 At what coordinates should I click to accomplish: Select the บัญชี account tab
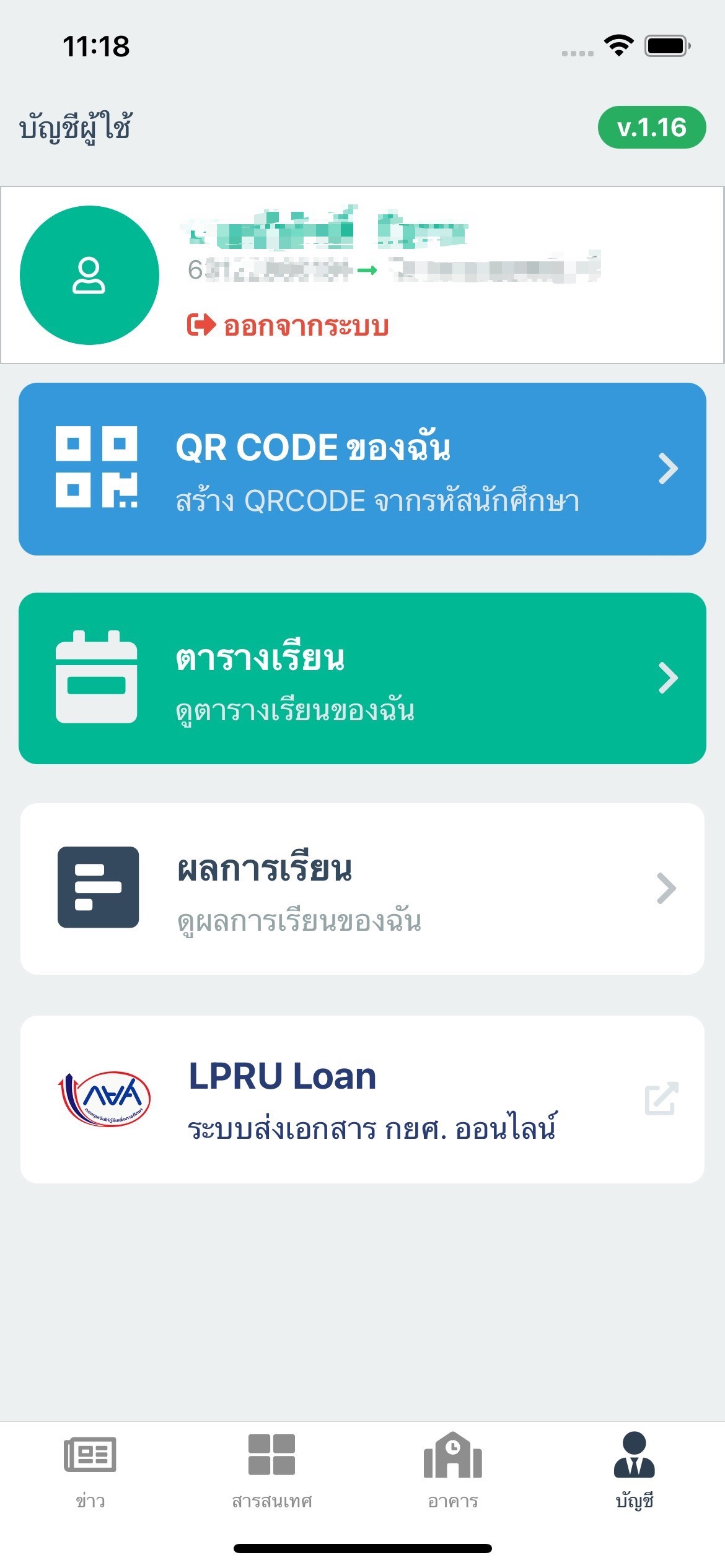(634, 1471)
